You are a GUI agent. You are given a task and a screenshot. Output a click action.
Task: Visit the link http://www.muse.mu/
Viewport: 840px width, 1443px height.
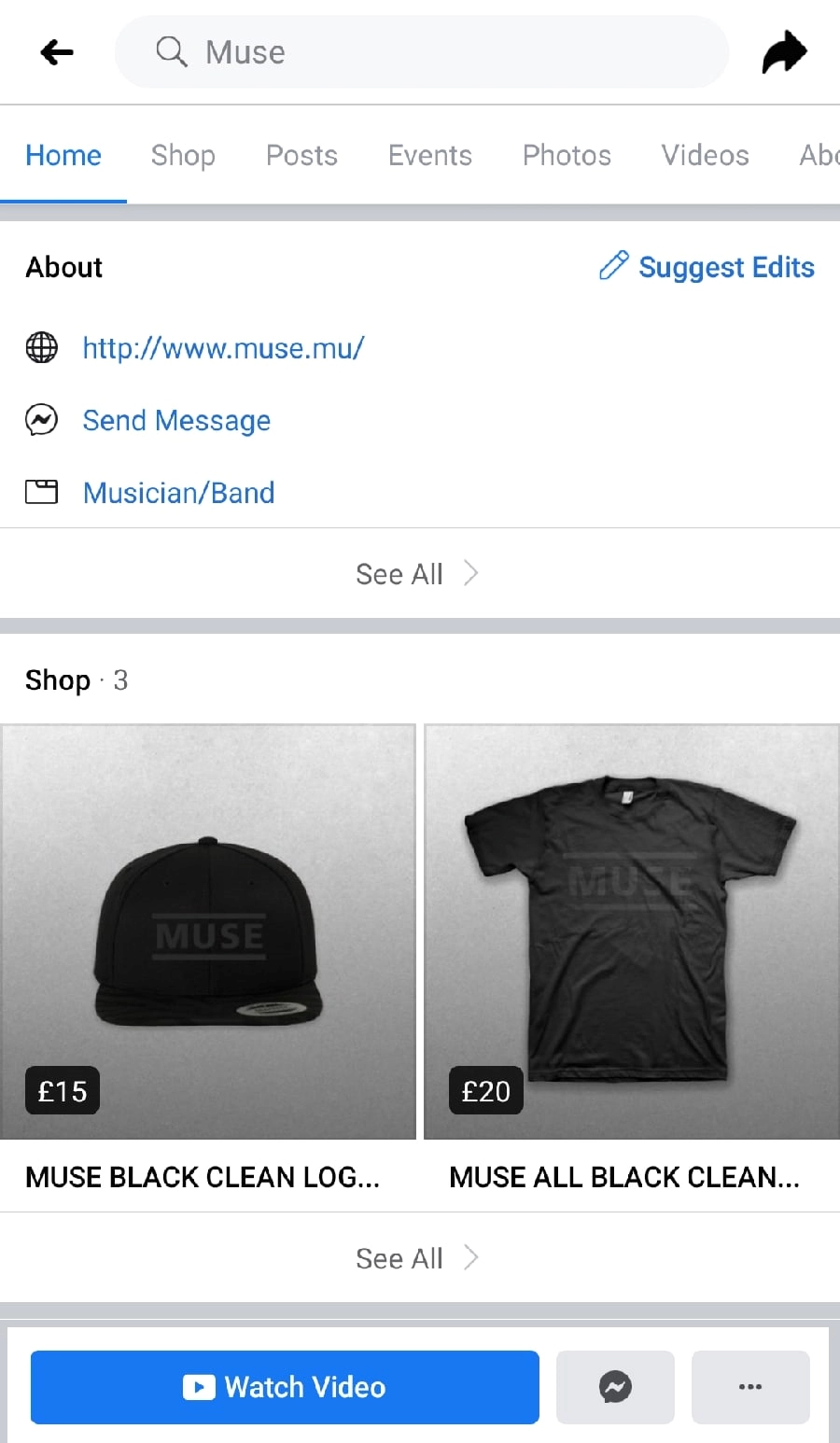pyautogui.click(x=223, y=347)
